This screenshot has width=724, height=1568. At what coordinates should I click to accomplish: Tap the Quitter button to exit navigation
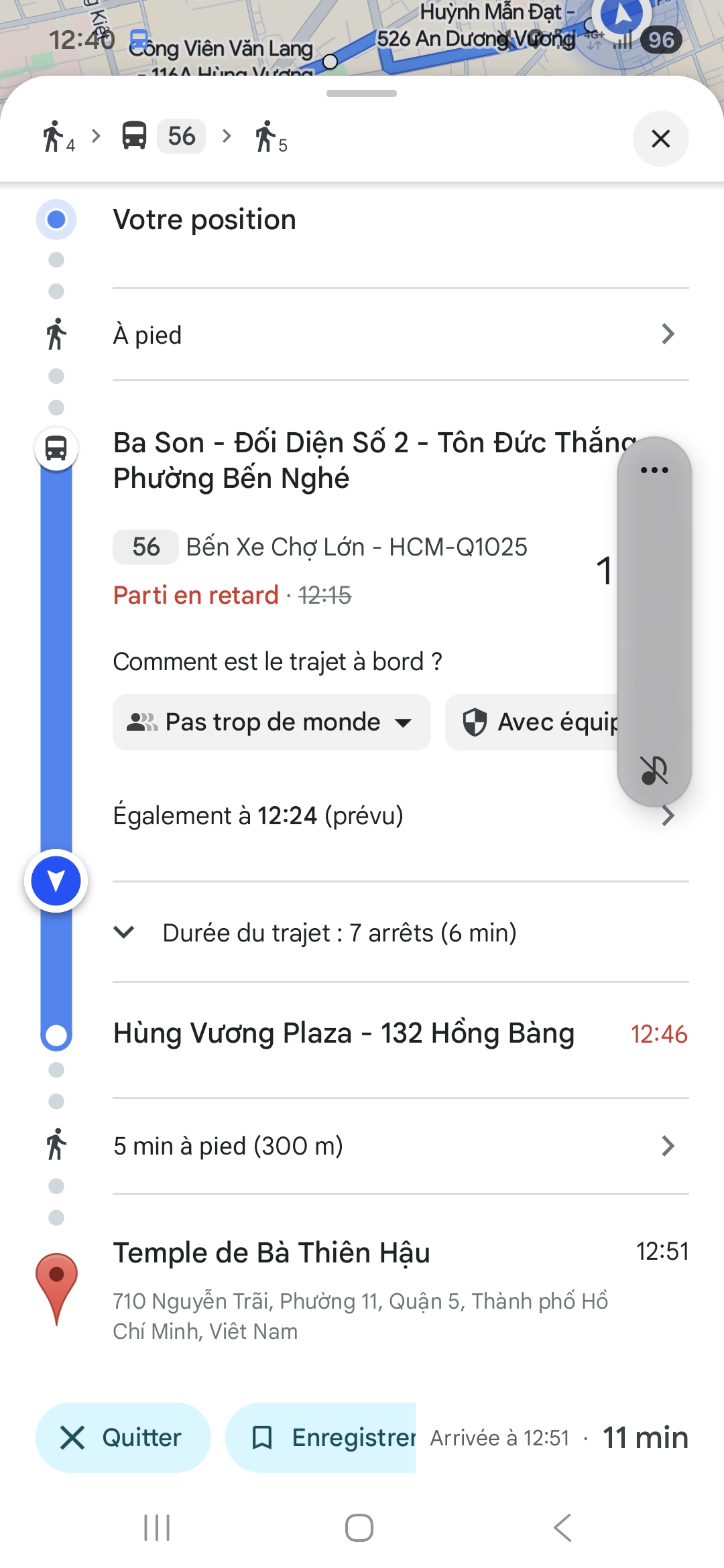pos(123,1437)
